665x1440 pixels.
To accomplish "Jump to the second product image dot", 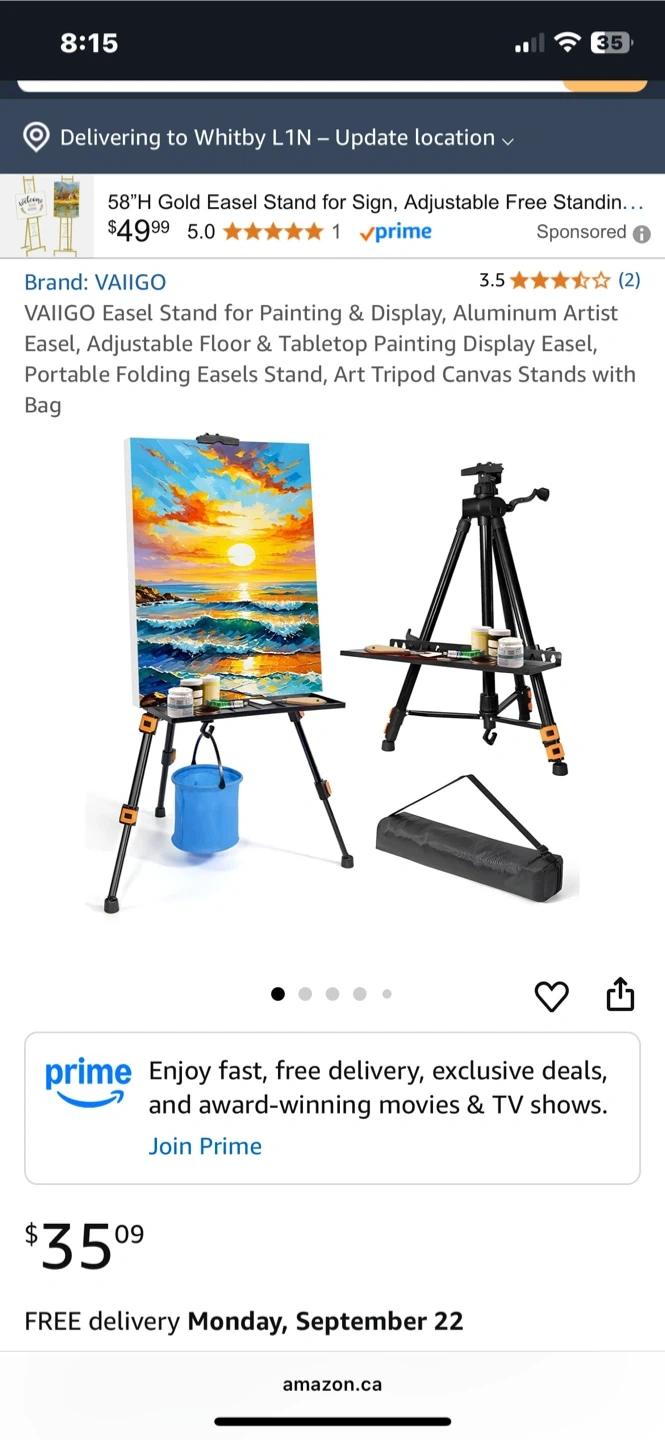I will pyautogui.click(x=305, y=994).
